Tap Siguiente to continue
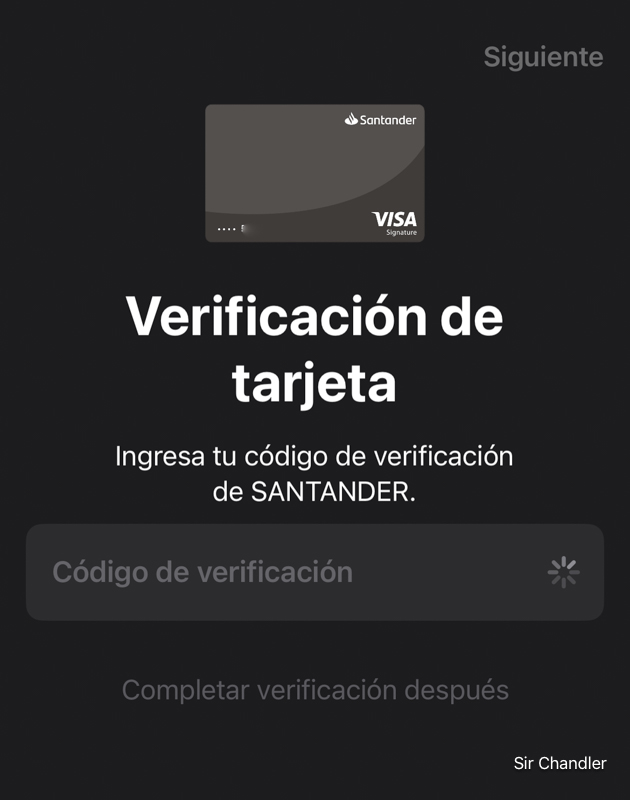Viewport: 630px width, 800px height. (x=543, y=57)
